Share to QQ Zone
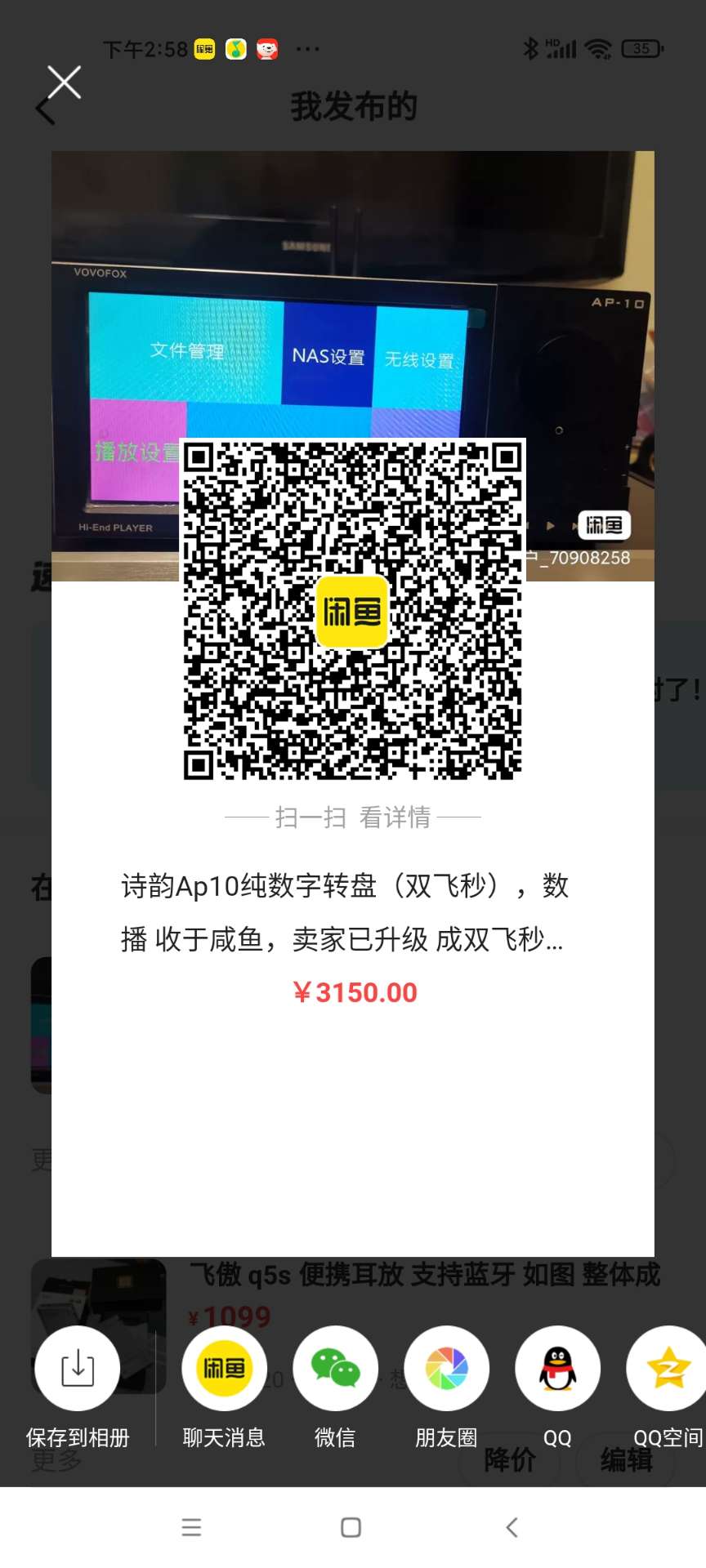The width and height of the screenshot is (706, 1568). click(668, 1368)
